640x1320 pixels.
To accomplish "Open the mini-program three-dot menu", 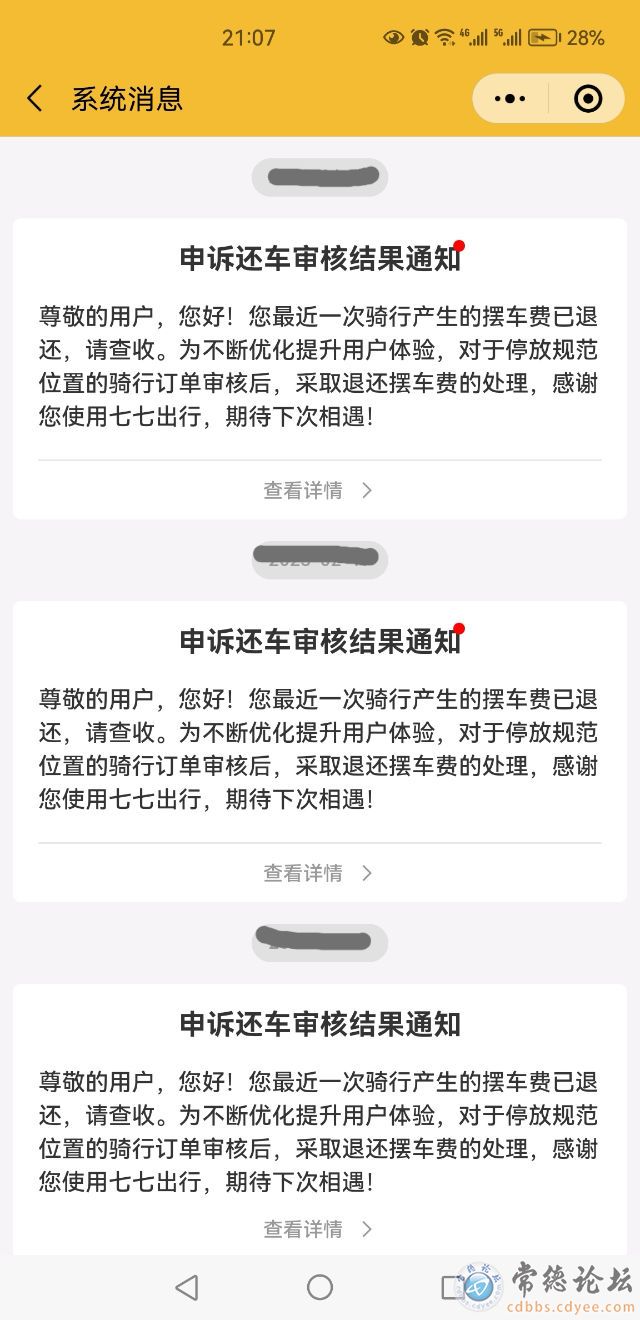I will click(510, 98).
